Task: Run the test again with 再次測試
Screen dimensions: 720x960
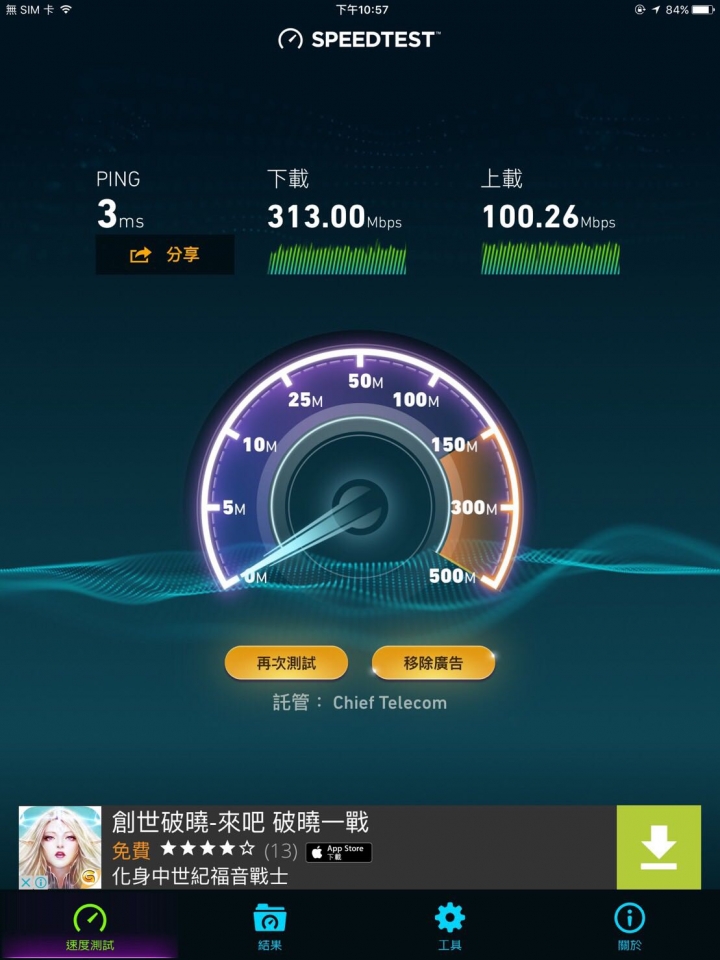Action: click(x=286, y=663)
